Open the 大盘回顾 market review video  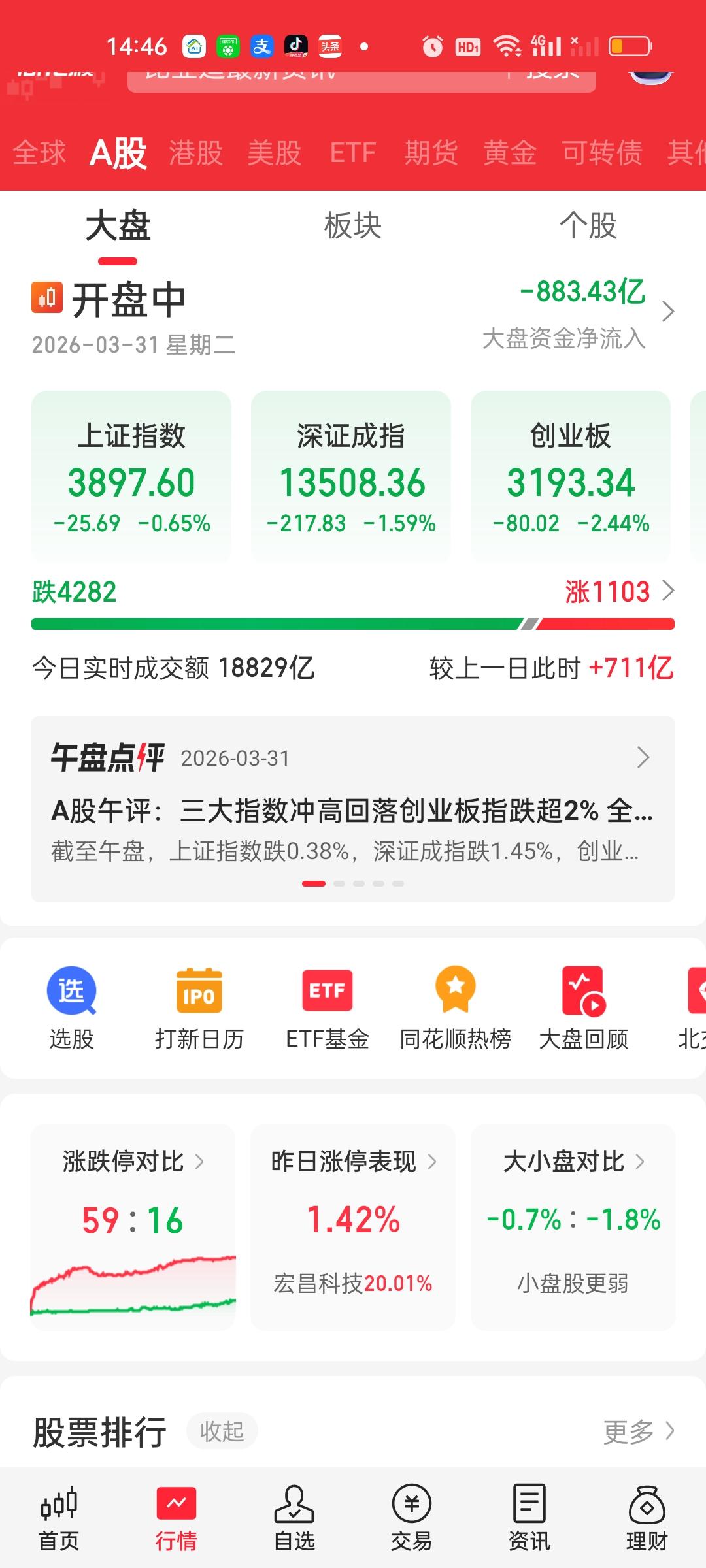[584, 1006]
